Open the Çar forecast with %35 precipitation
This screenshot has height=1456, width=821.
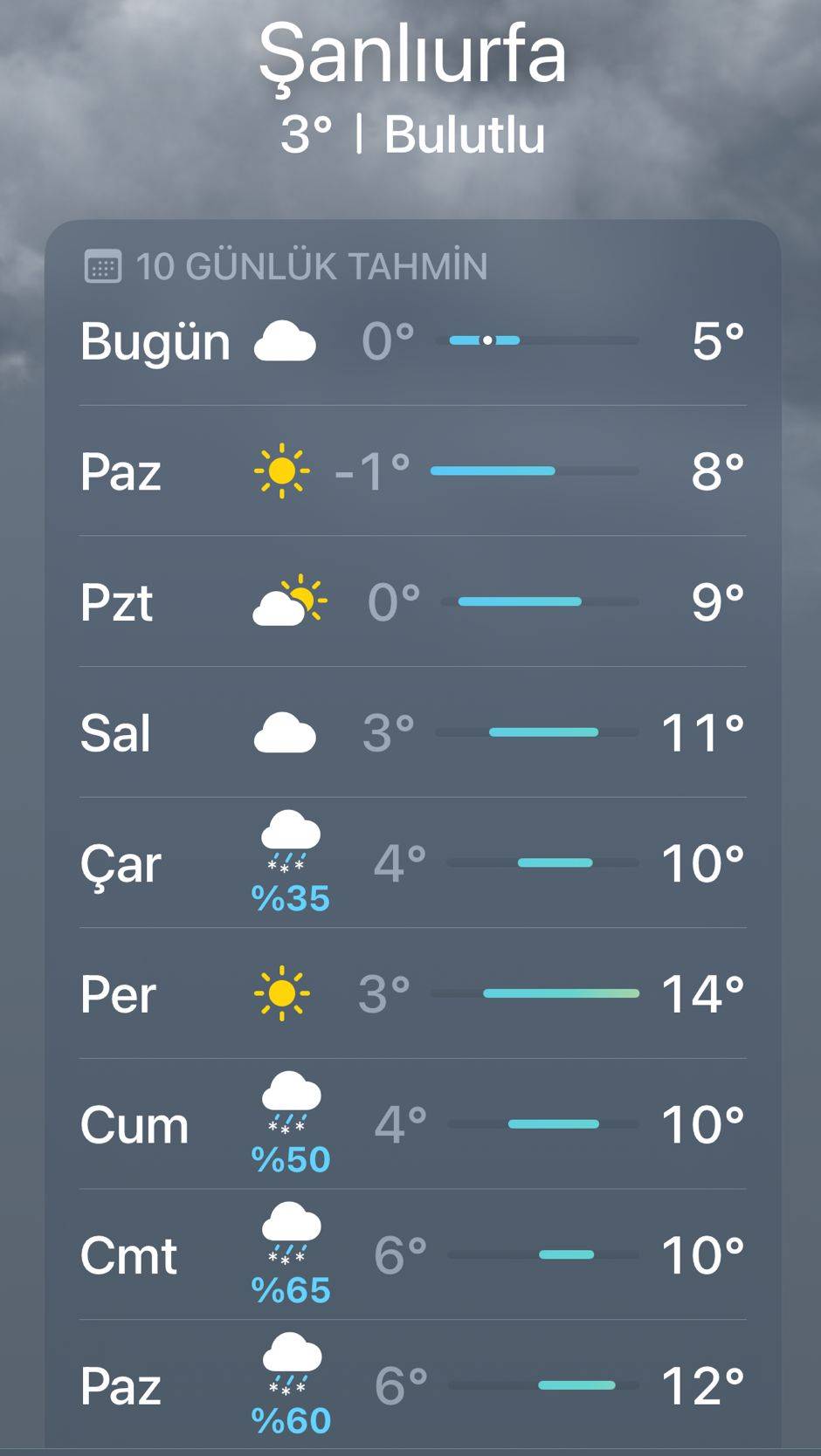(x=412, y=863)
